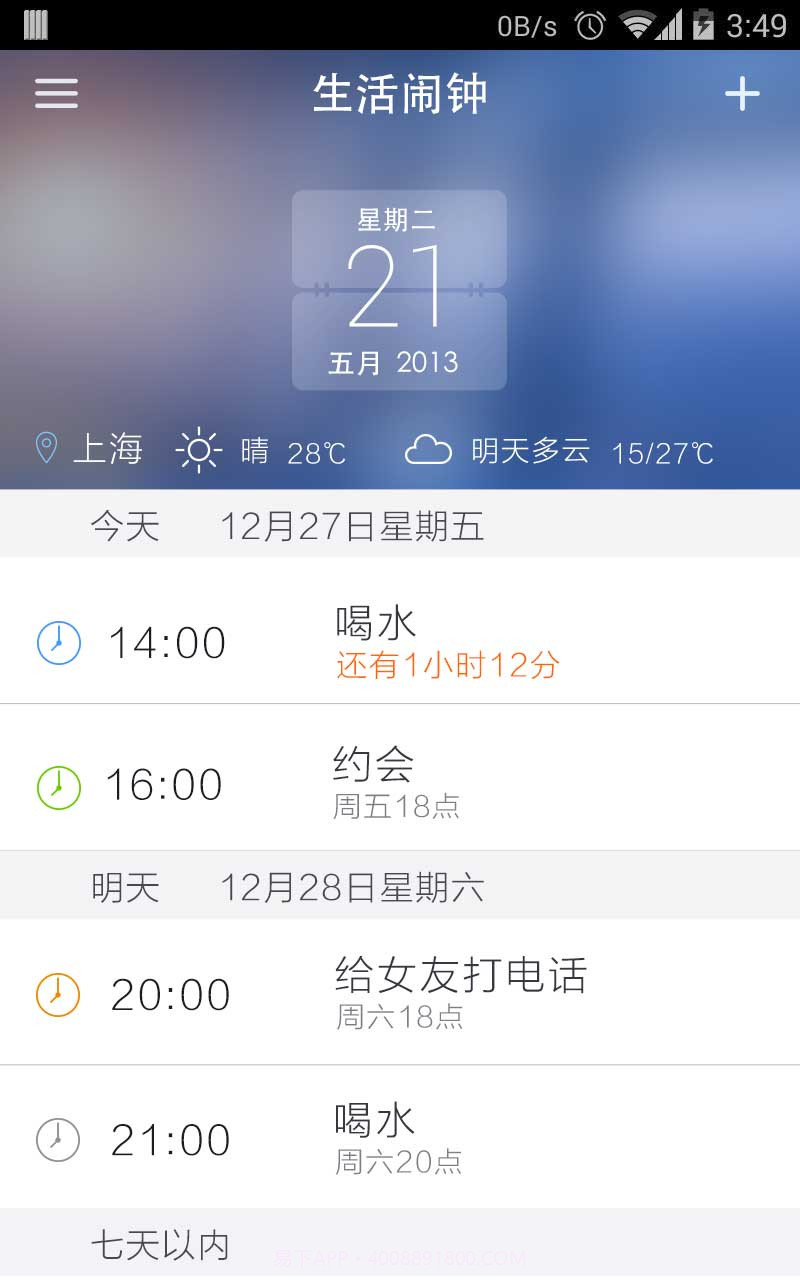Viewport: 800px width, 1280px height.
Task: Tap the gray clock icon beside 21:00
Action: pyautogui.click(x=58, y=1139)
